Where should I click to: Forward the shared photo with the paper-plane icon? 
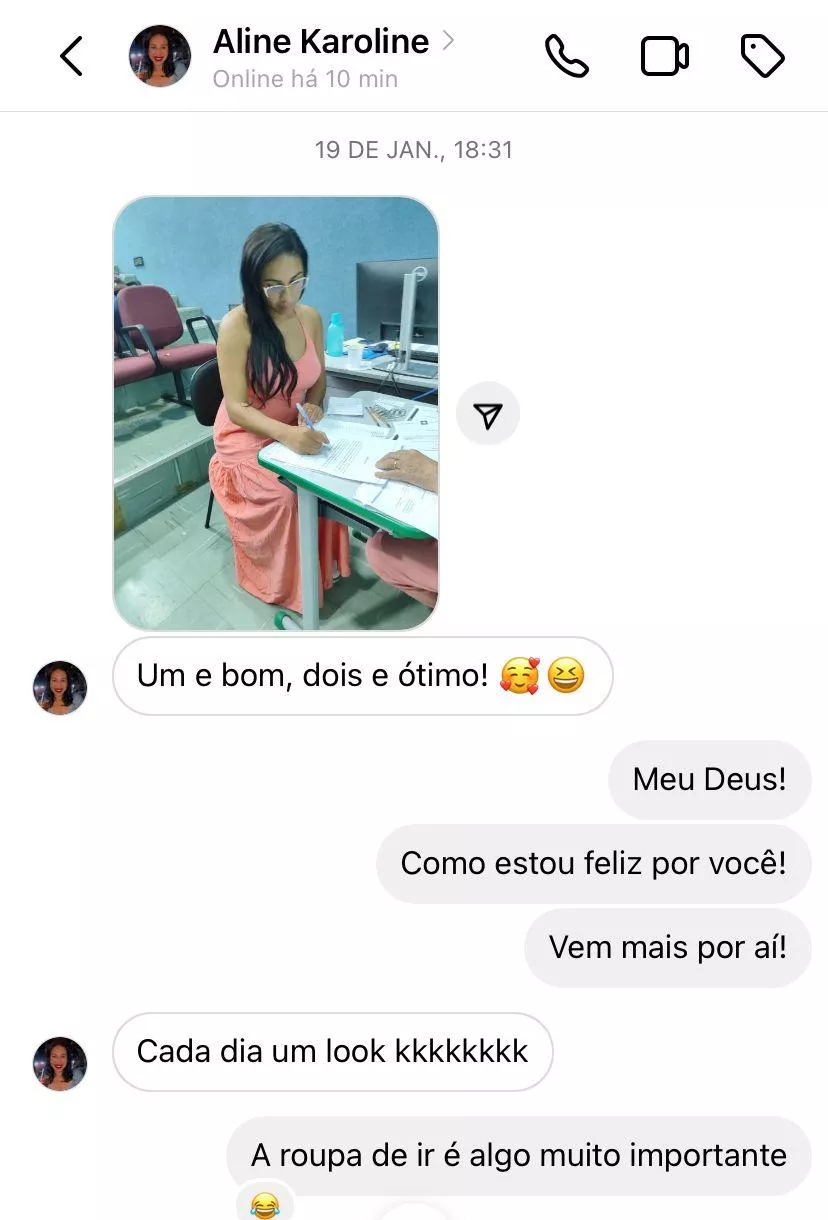pyautogui.click(x=488, y=415)
